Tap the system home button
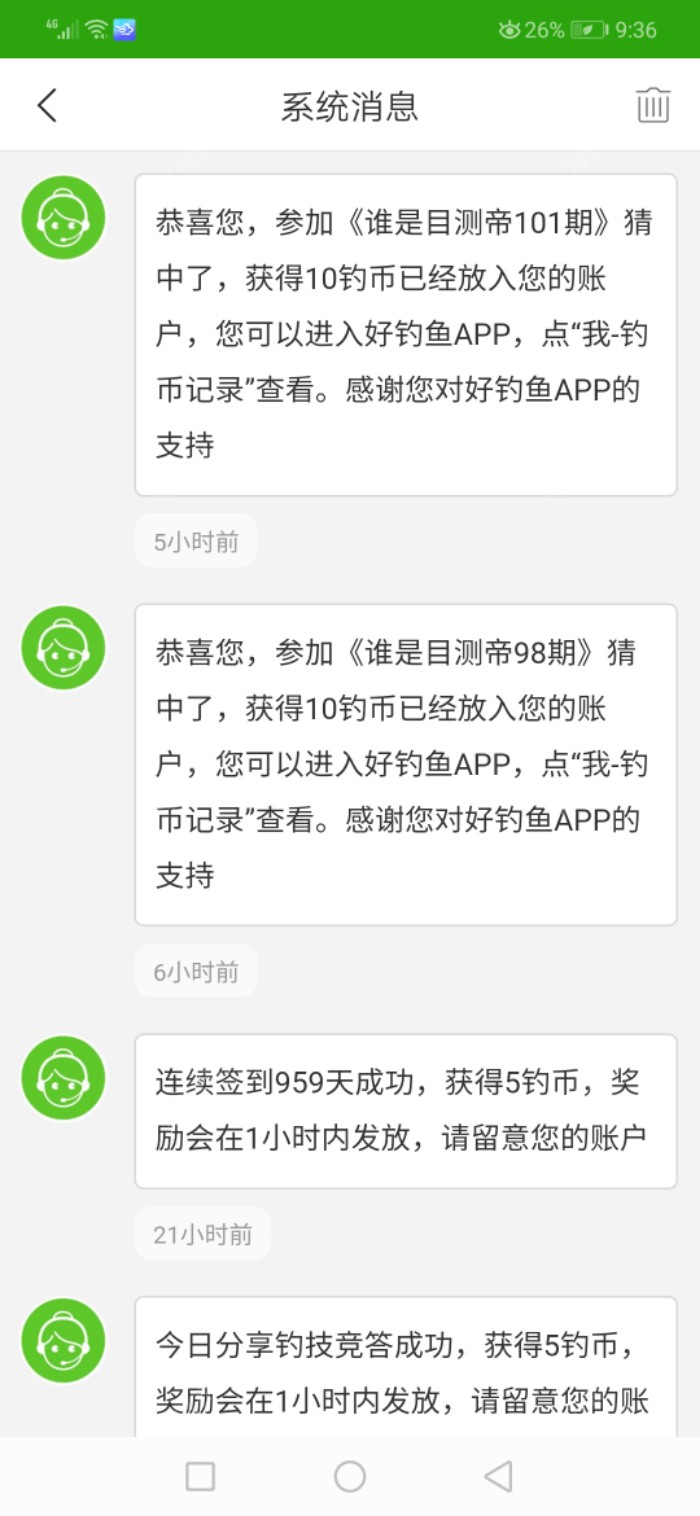 (350, 1476)
